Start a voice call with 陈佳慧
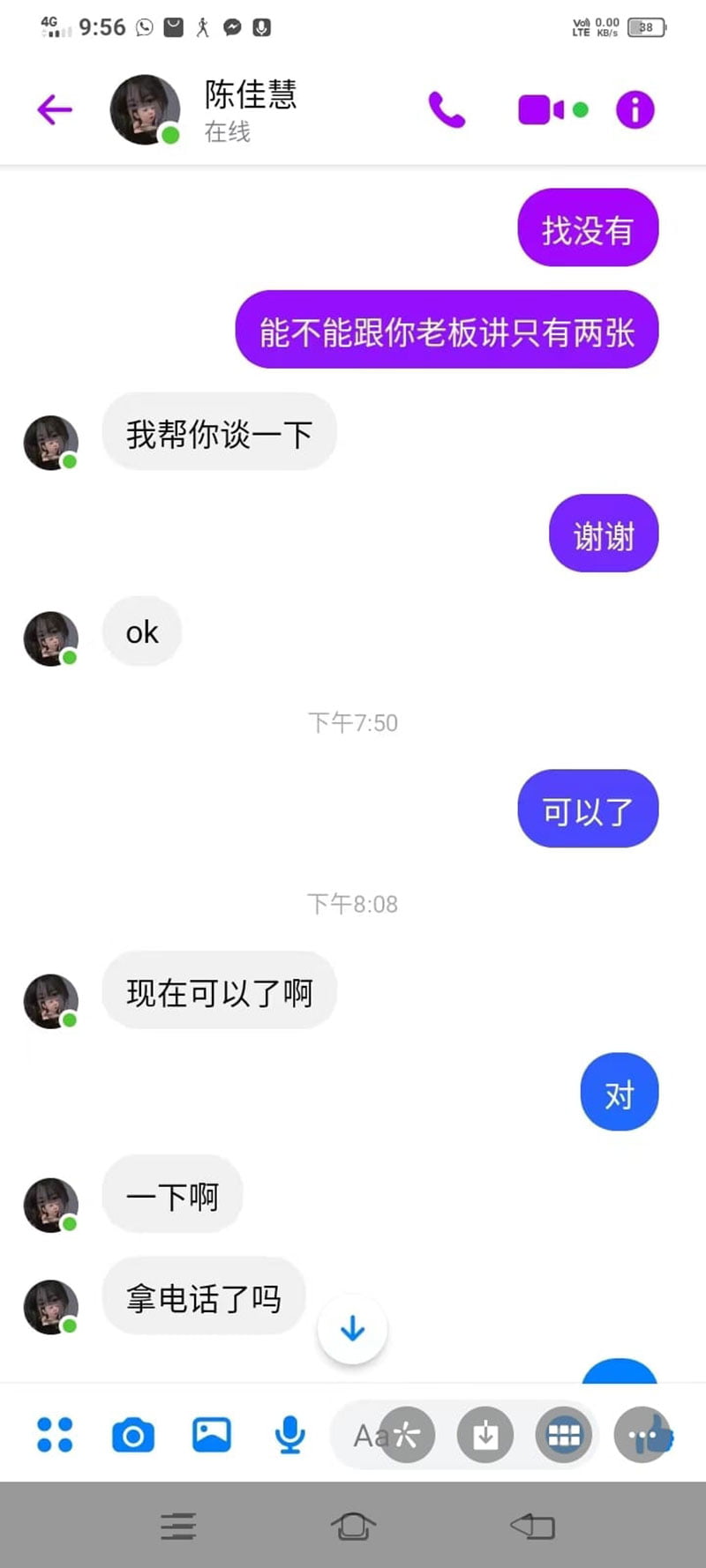The image size is (706, 1568). pyautogui.click(x=447, y=110)
